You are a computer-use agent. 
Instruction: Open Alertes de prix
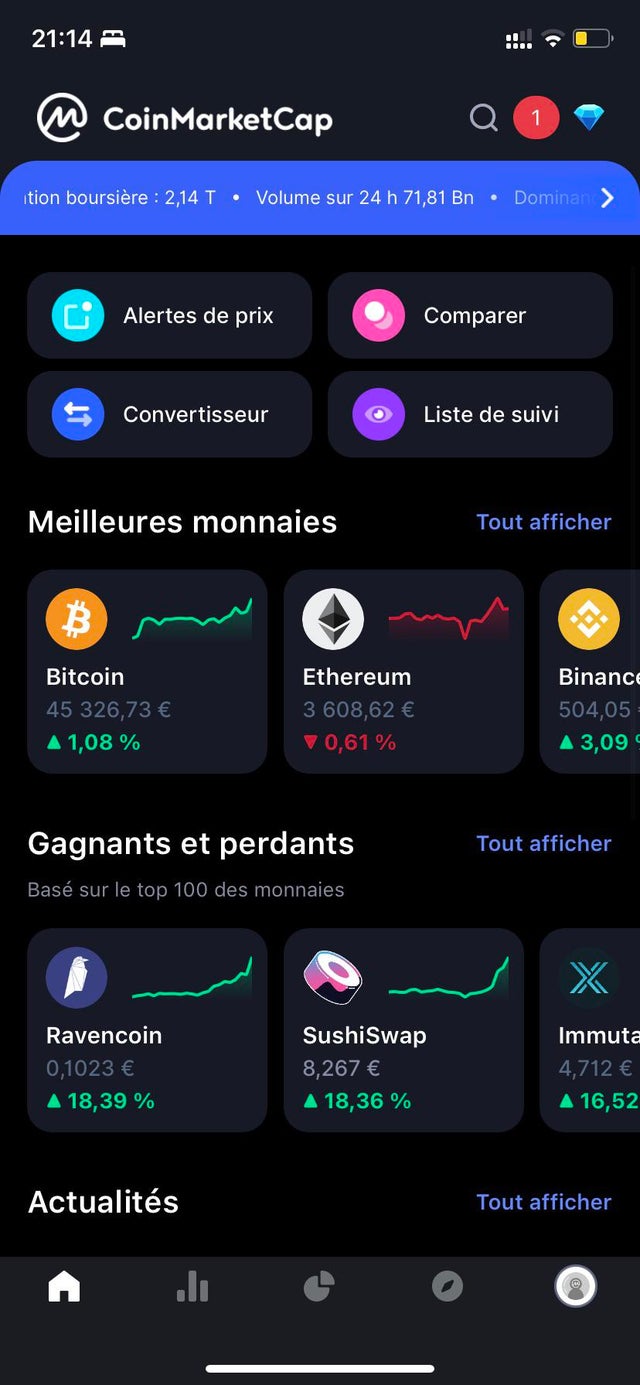(x=170, y=315)
